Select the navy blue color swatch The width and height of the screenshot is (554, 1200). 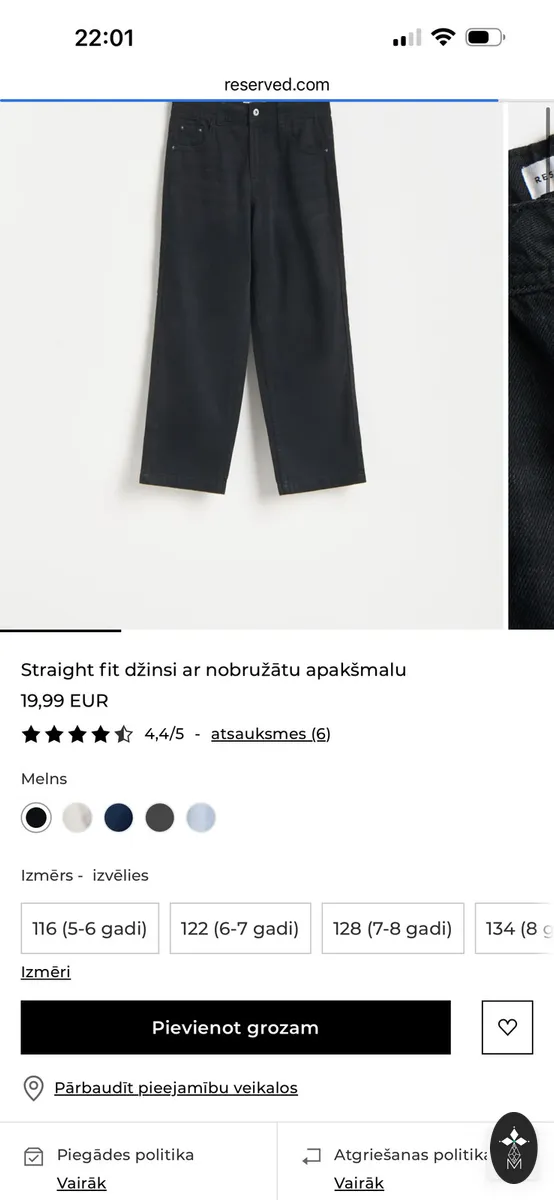(x=119, y=818)
